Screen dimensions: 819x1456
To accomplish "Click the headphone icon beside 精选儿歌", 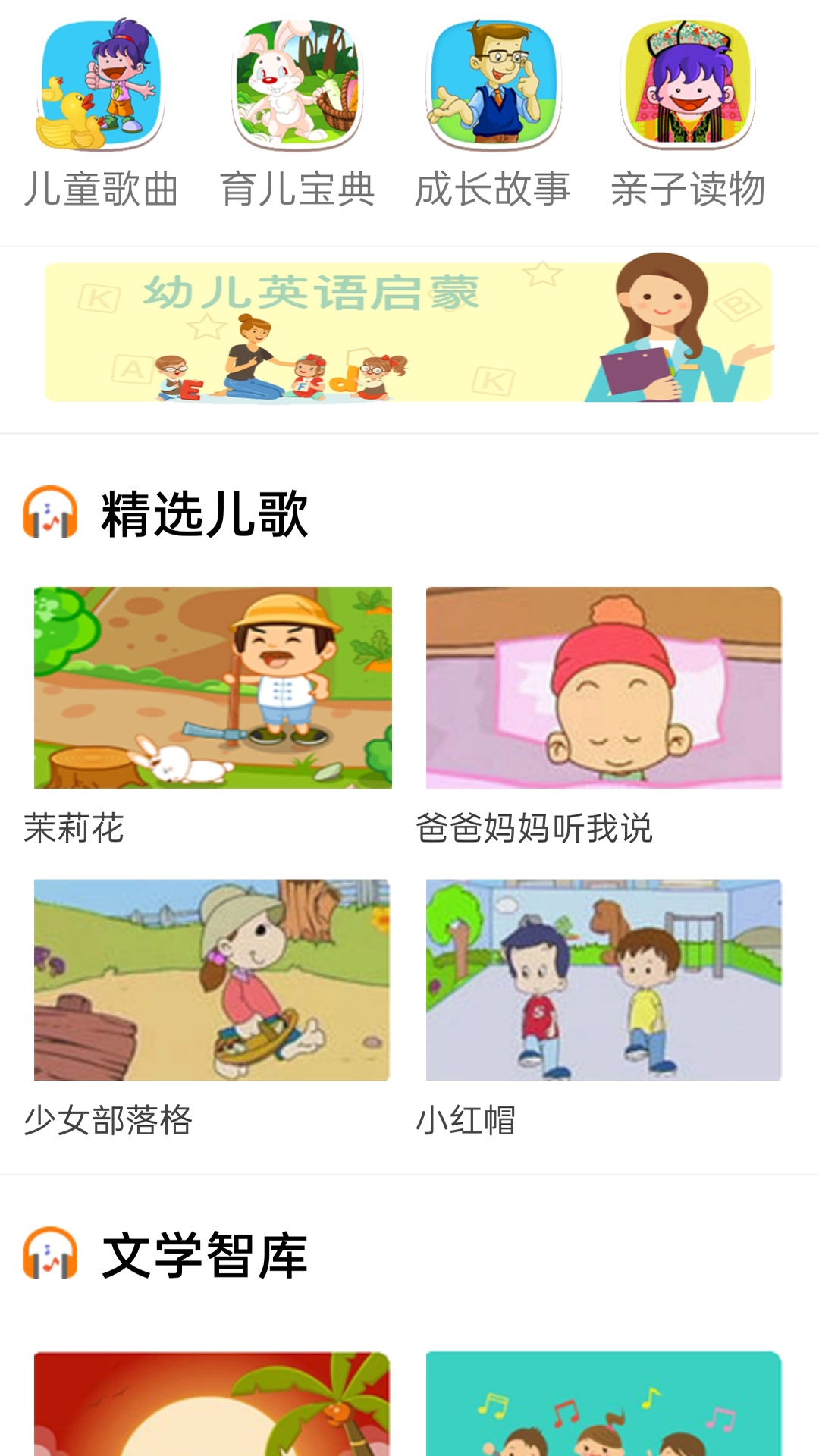I will 47,512.
